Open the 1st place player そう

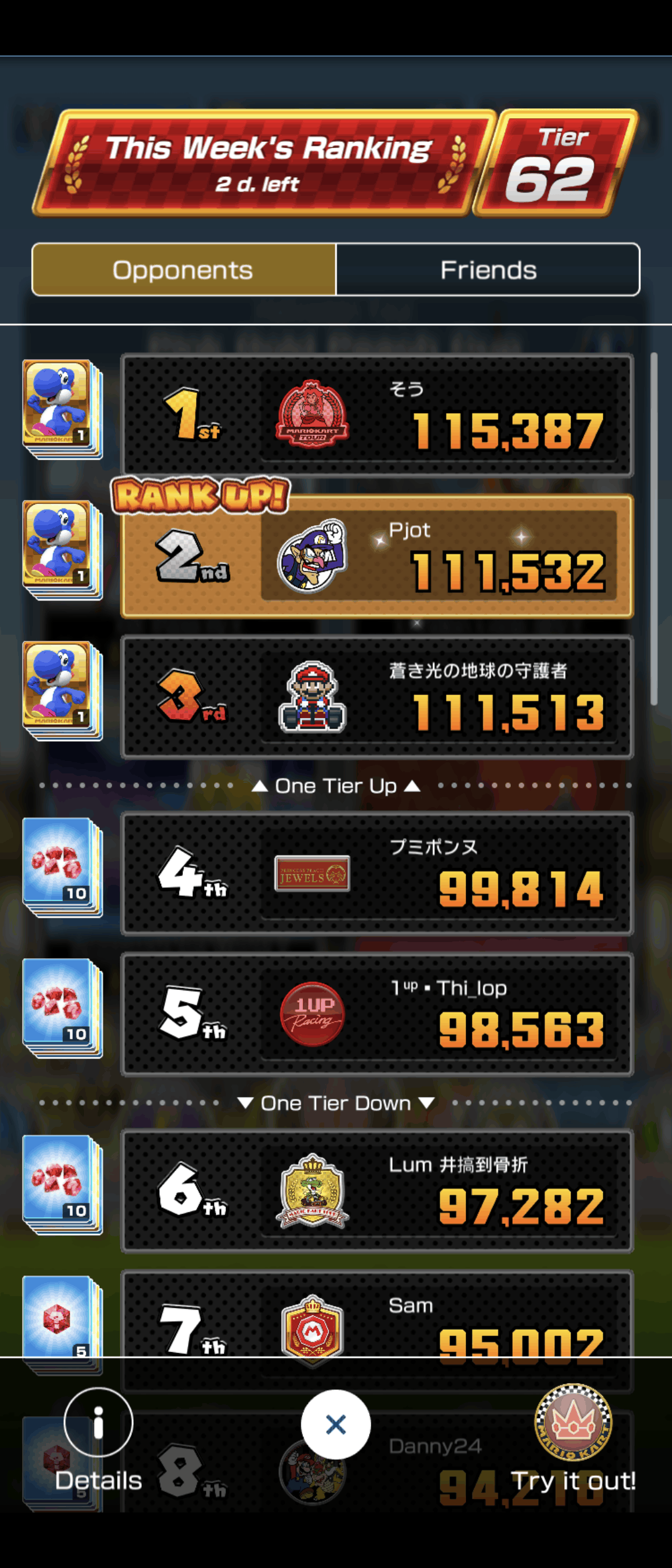tap(377, 415)
